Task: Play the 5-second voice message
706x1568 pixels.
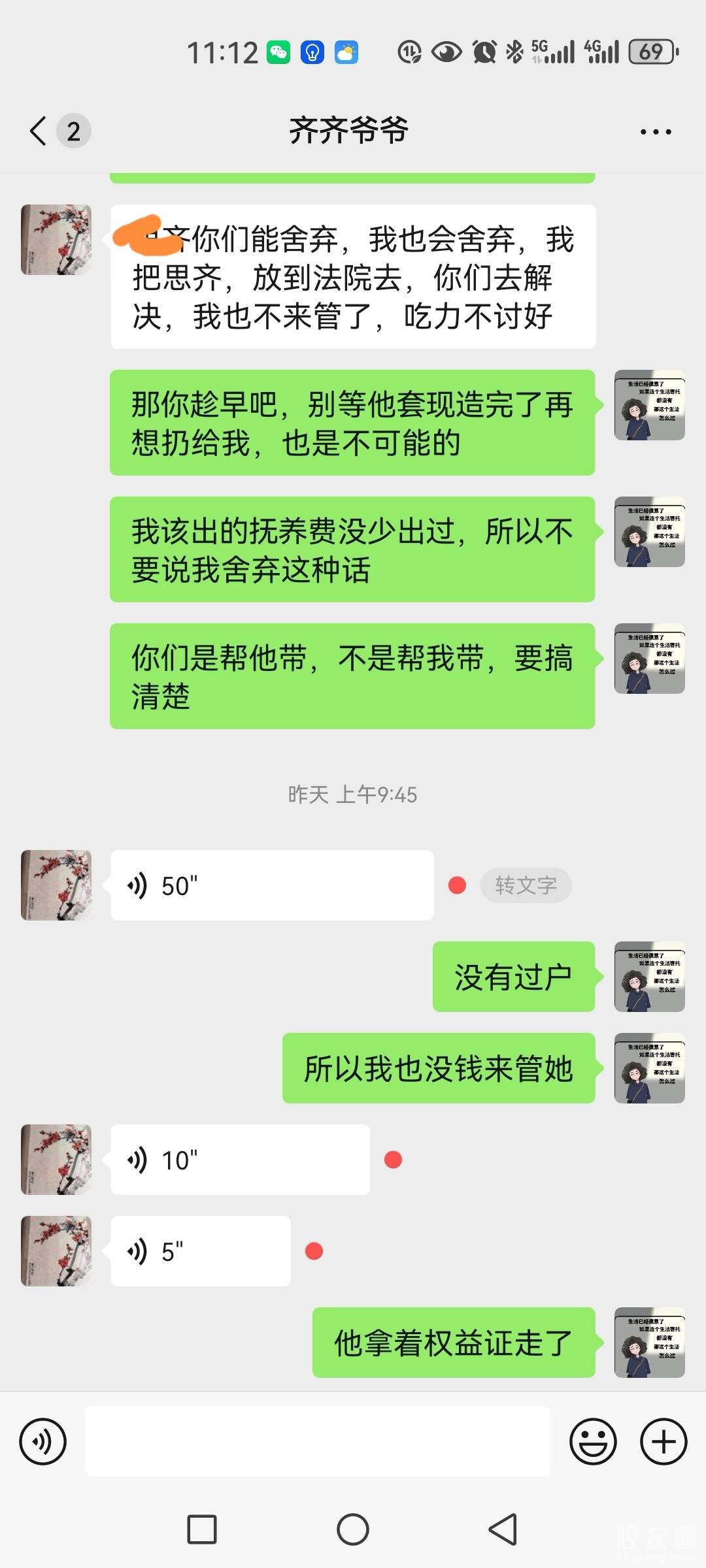Action: 200,1251
